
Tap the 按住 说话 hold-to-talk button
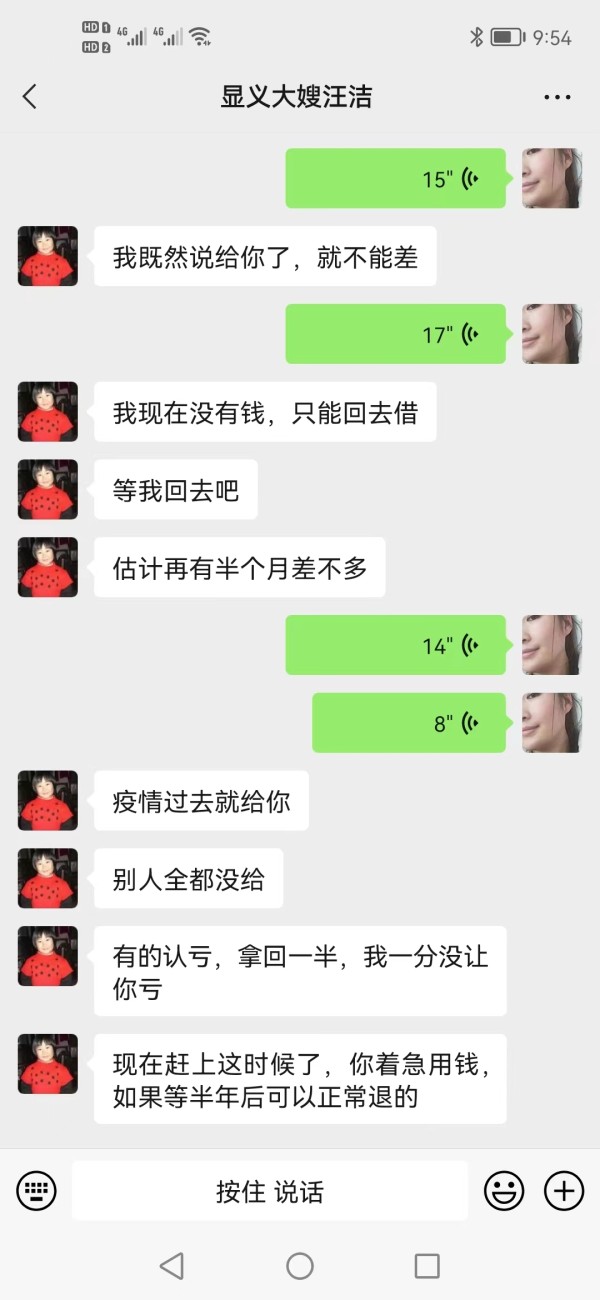click(x=270, y=1191)
